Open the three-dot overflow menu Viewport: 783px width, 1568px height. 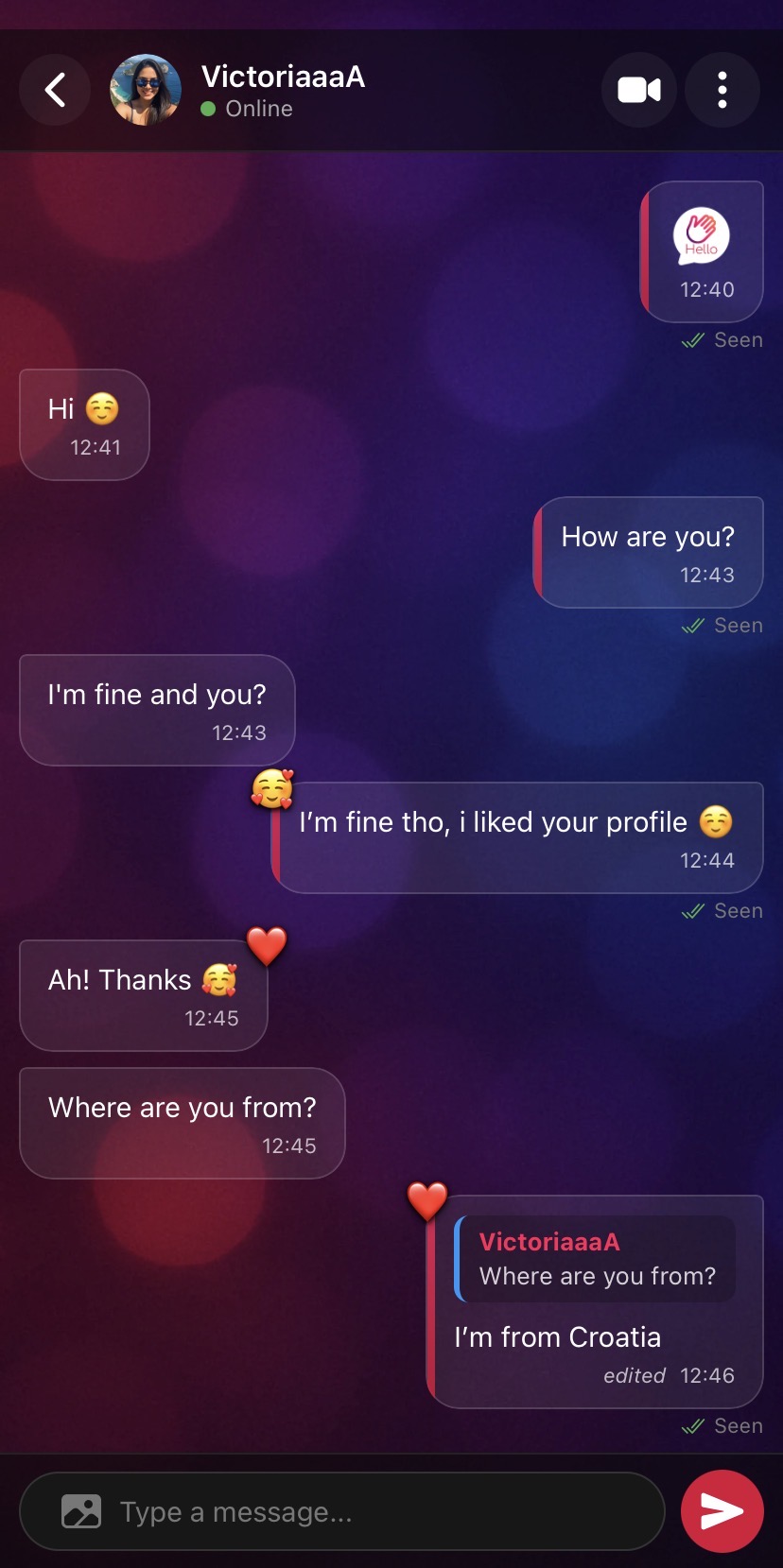pos(722,91)
